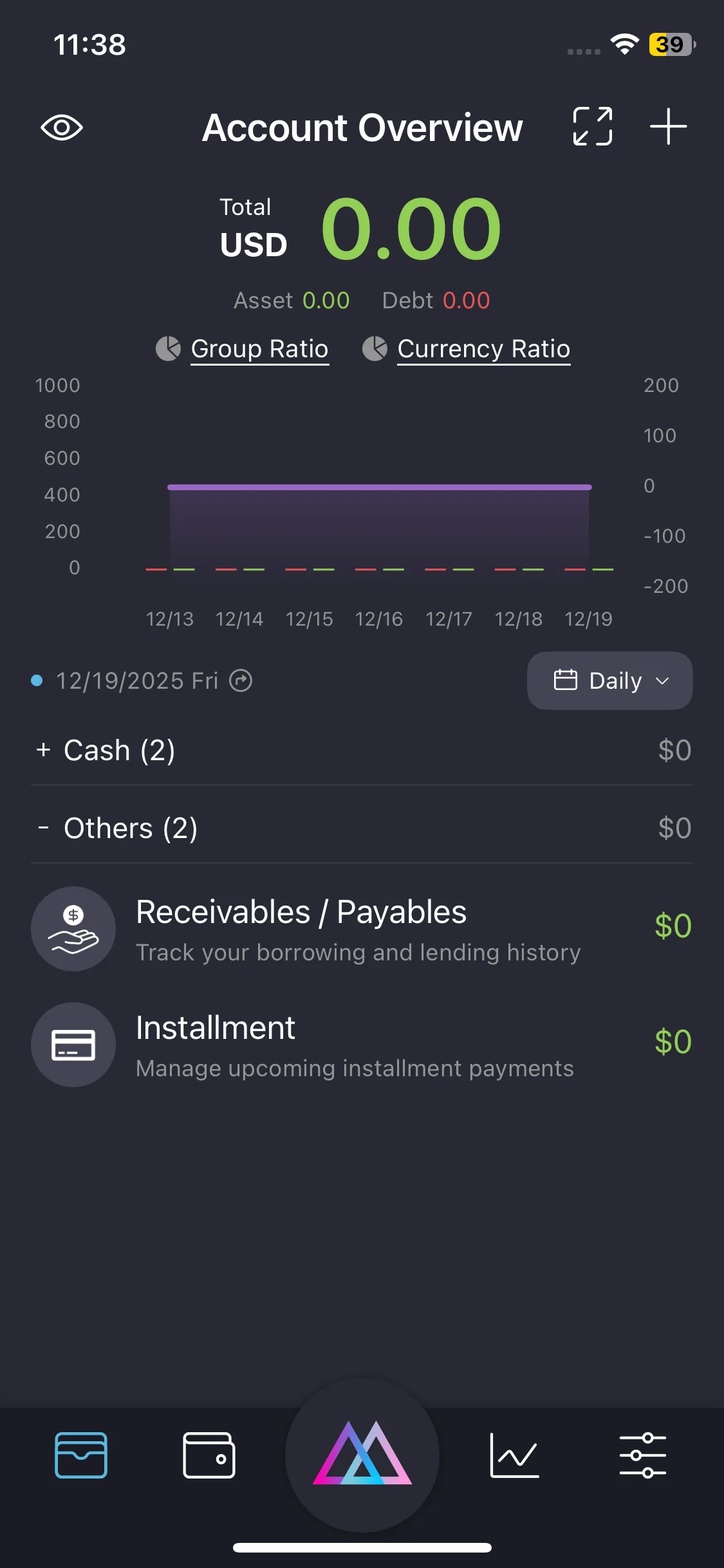Jump to today using the date arrow icon

pyautogui.click(x=241, y=680)
